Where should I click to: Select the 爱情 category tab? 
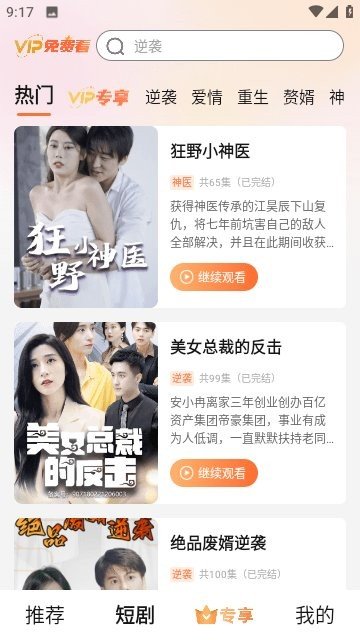[207, 98]
